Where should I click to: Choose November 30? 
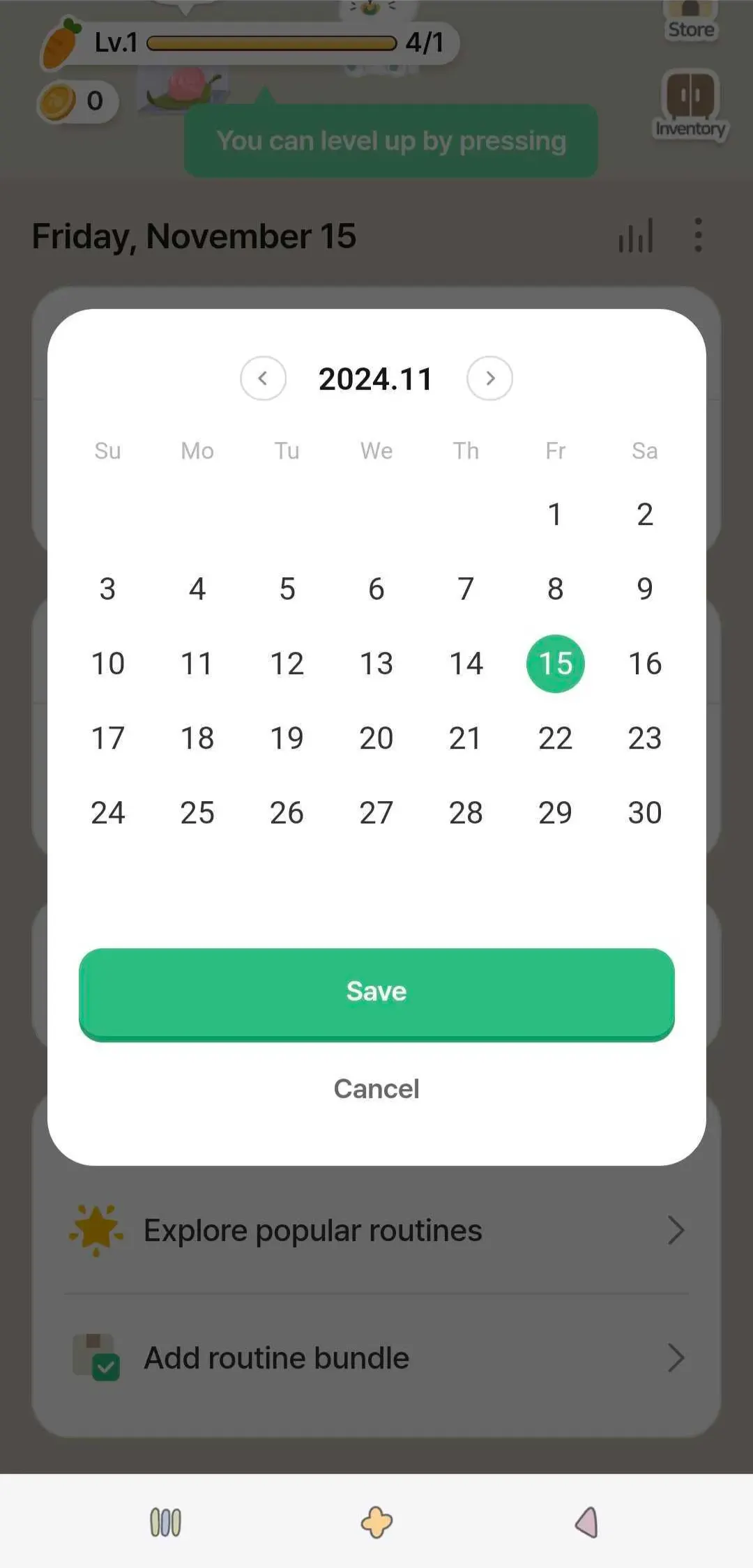point(644,813)
